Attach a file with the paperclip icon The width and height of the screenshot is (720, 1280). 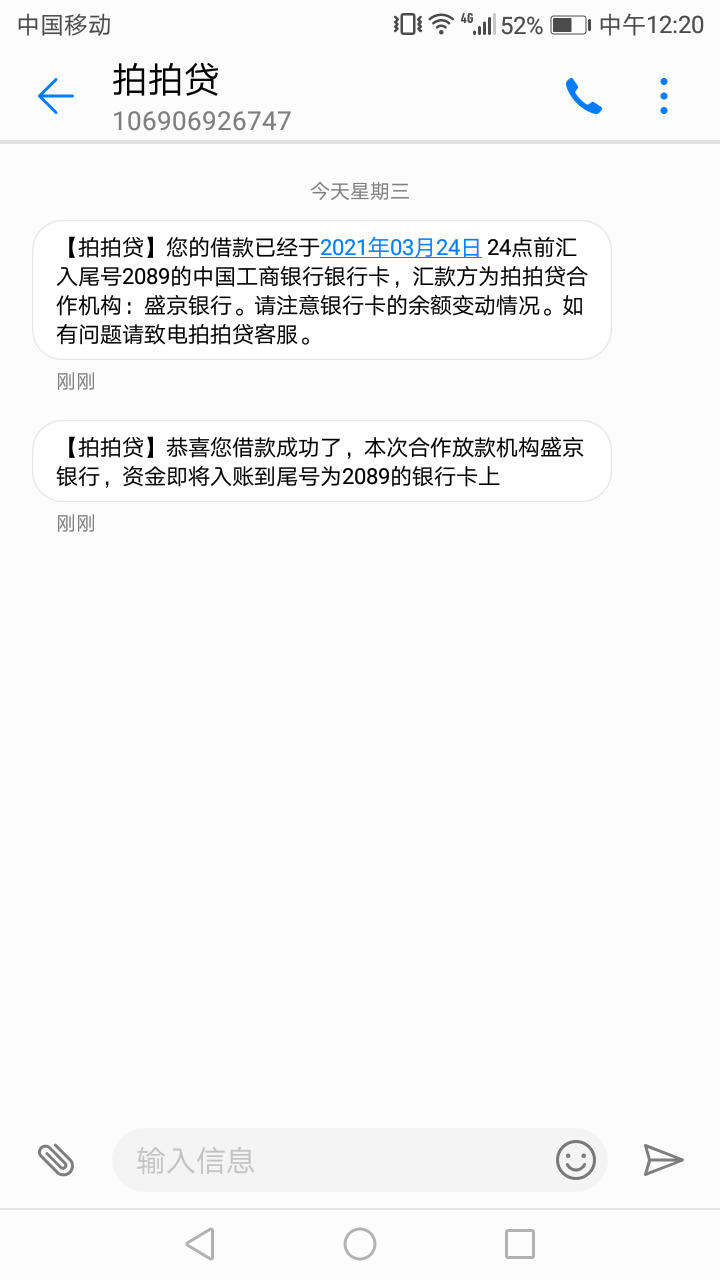coord(57,1159)
